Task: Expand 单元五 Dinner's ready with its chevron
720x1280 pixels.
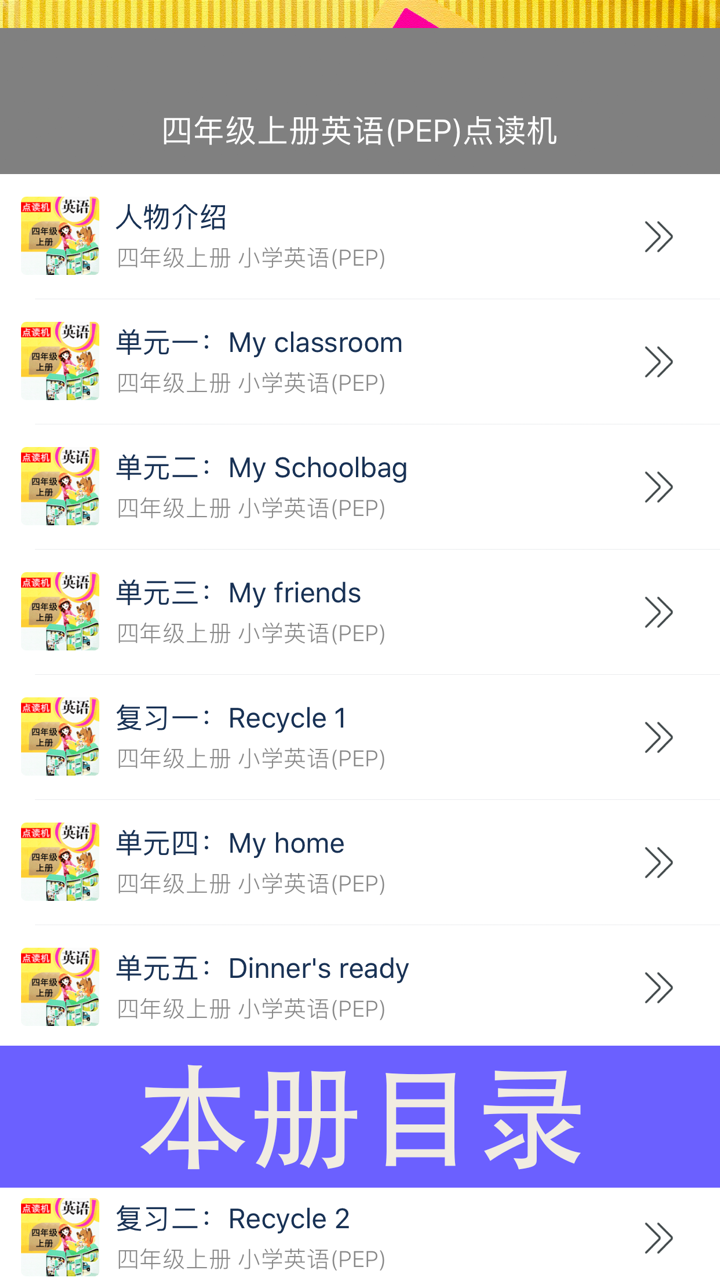Action: point(658,986)
